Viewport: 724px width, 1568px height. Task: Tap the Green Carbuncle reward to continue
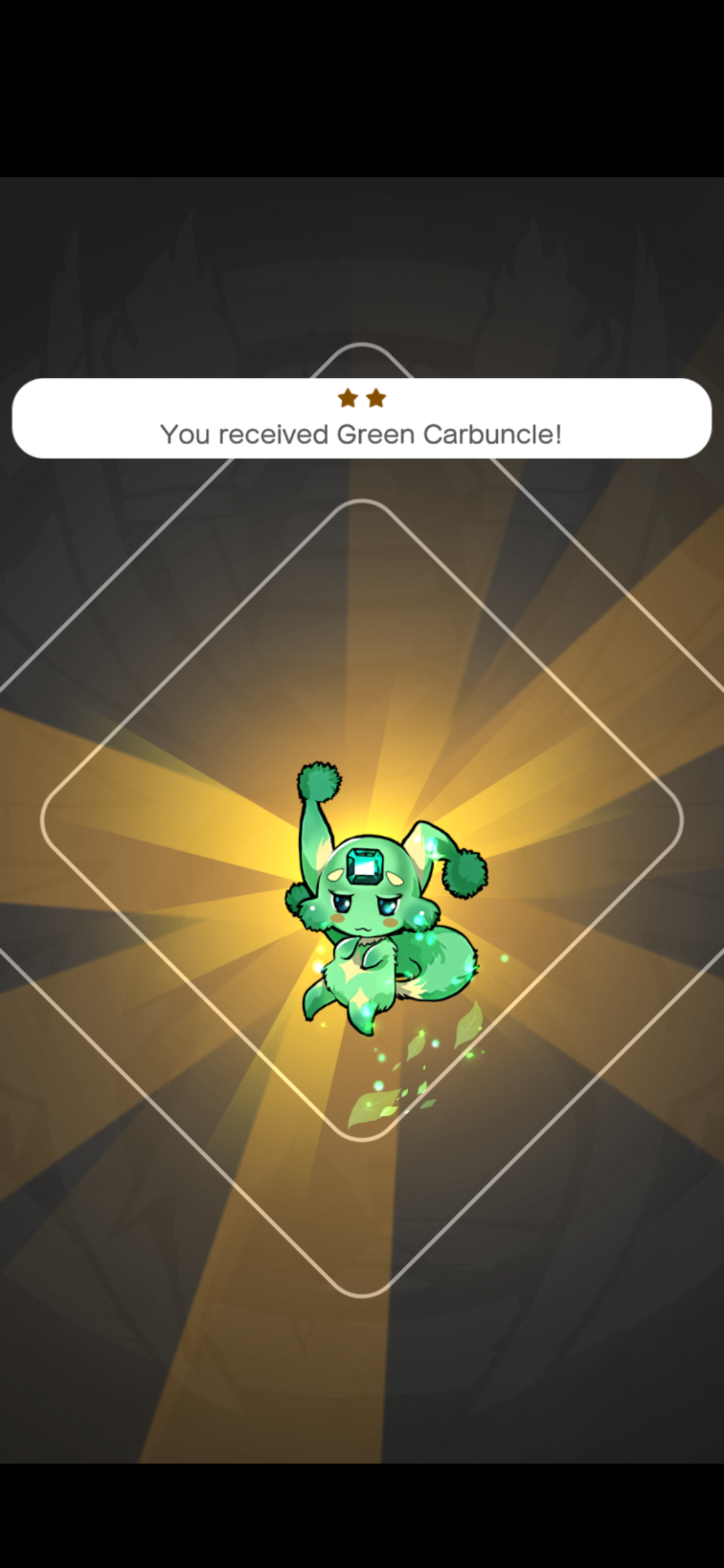coord(379,911)
